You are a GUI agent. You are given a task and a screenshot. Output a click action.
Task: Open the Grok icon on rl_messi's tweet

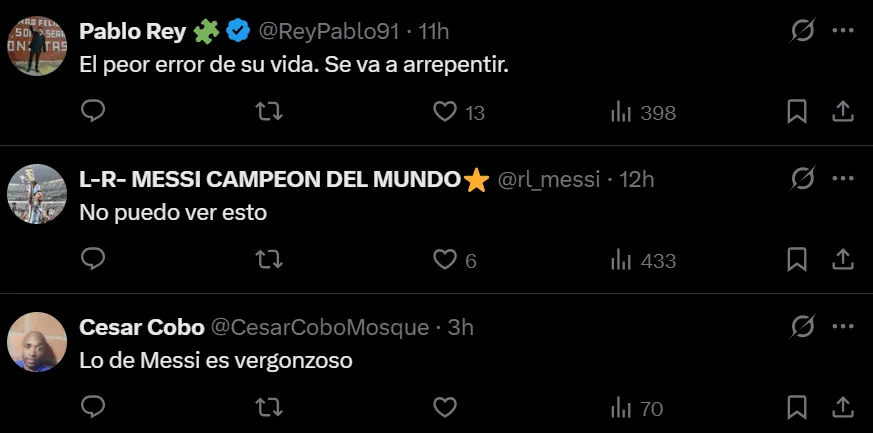coord(802,180)
